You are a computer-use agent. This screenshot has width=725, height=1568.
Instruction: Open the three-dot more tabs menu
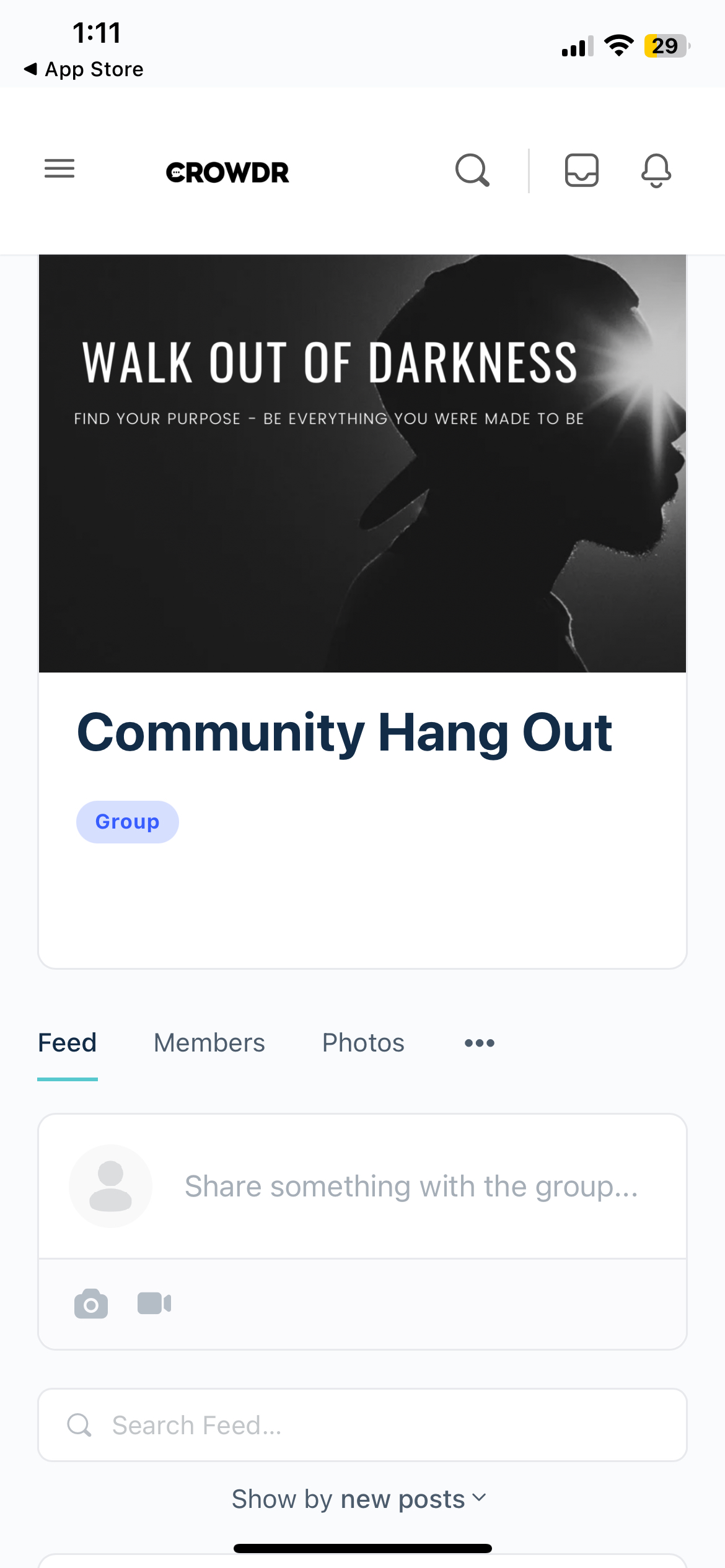480,1043
